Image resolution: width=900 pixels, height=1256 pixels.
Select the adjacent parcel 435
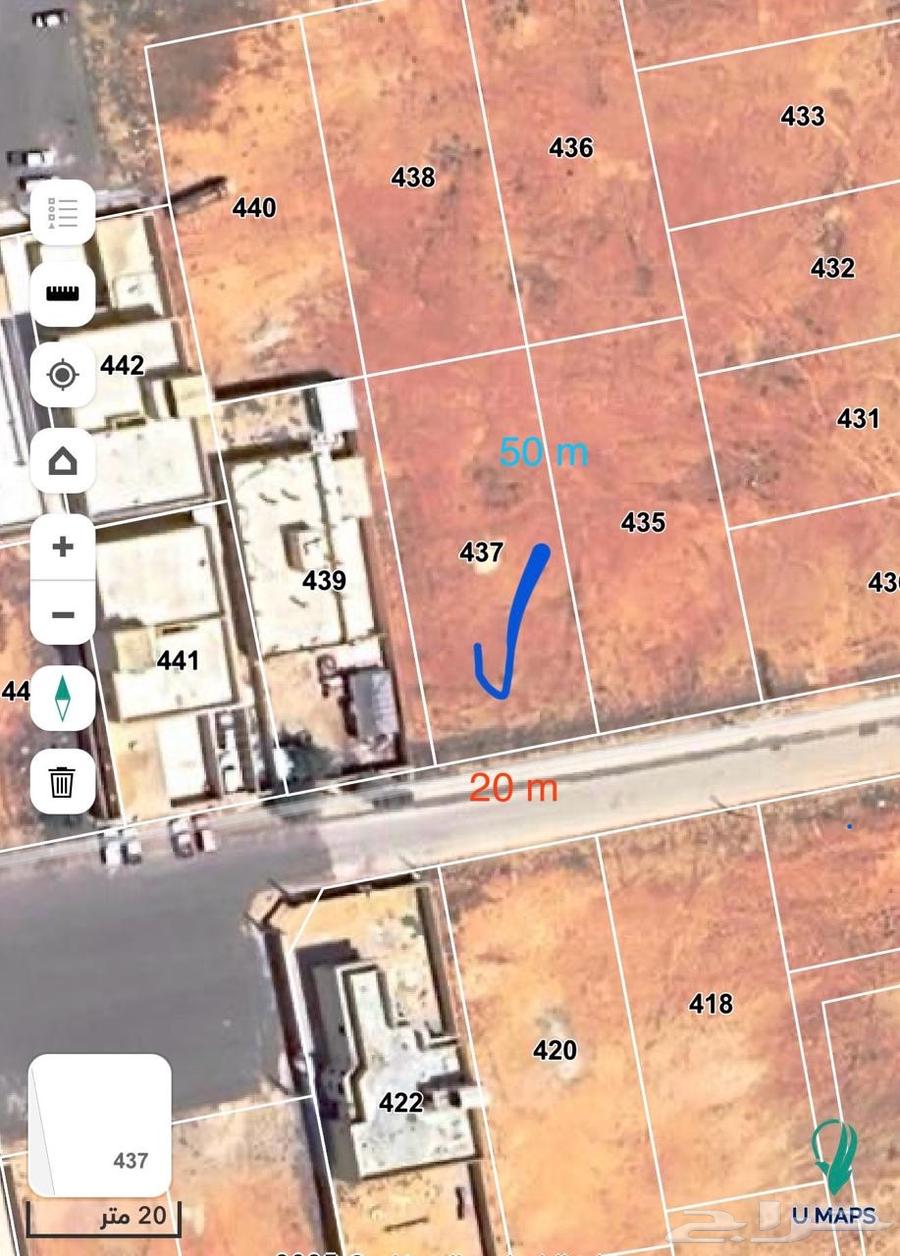click(644, 523)
